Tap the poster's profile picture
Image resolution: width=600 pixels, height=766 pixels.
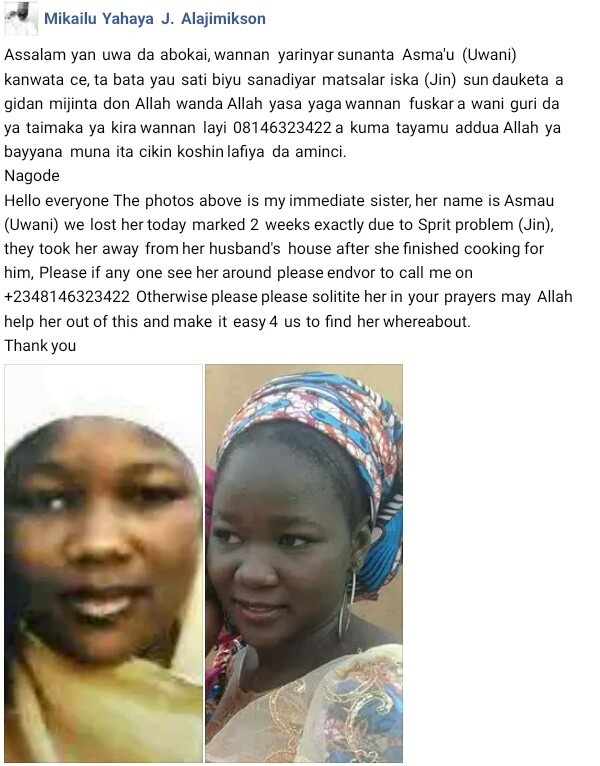(x=21, y=17)
